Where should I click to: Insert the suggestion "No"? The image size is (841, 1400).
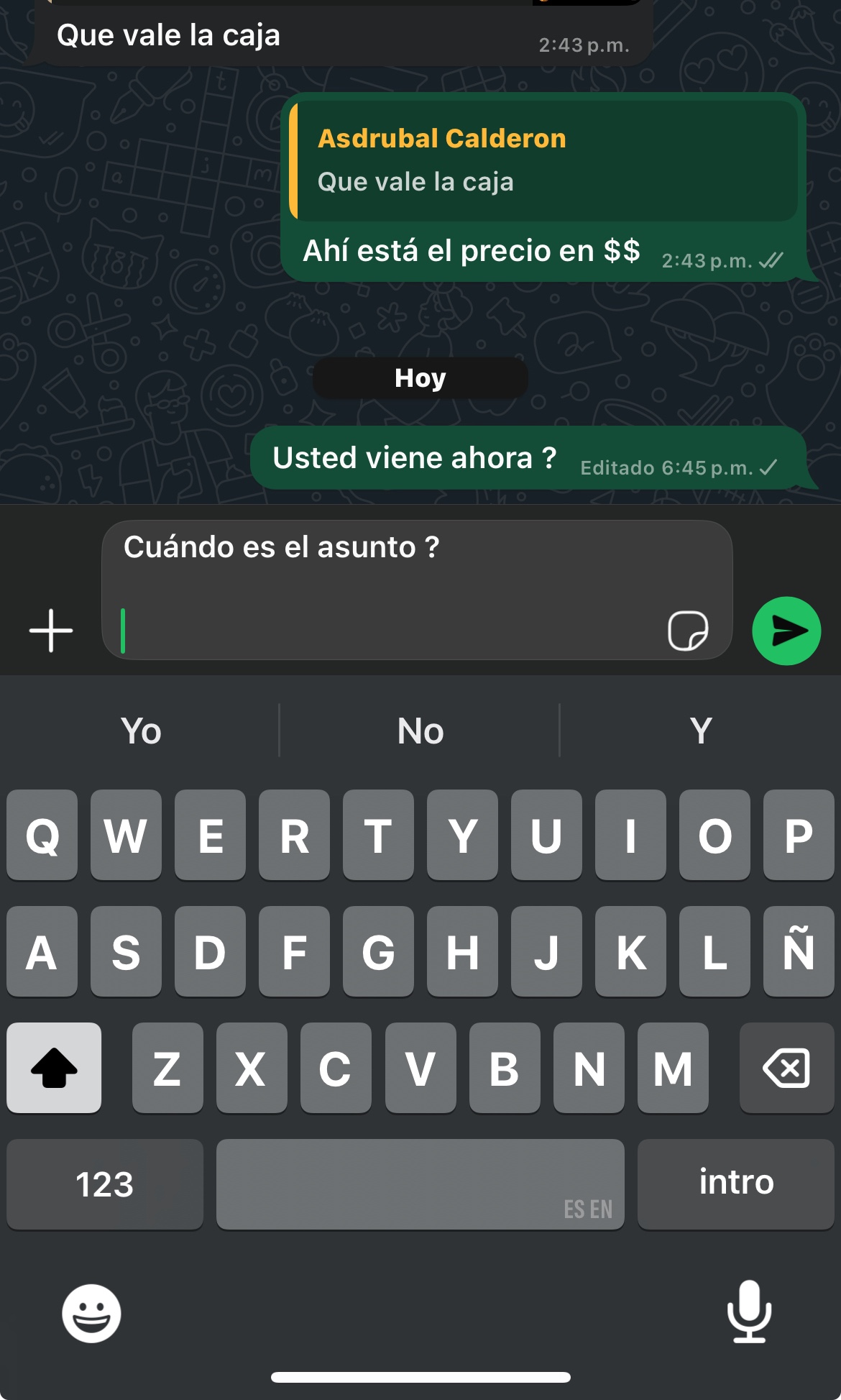420,731
